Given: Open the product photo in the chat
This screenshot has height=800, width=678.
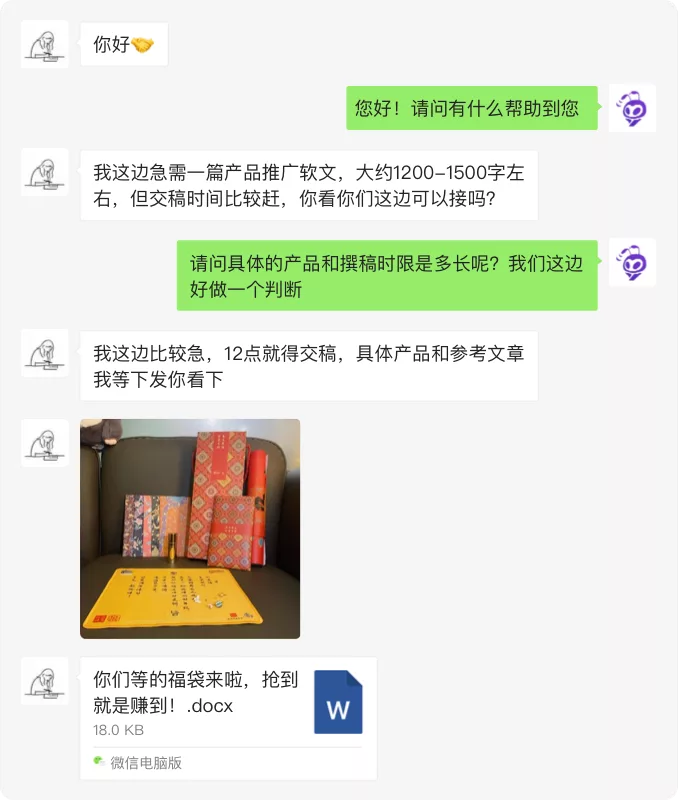Looking at the screenshot, I should coord(190,528).
